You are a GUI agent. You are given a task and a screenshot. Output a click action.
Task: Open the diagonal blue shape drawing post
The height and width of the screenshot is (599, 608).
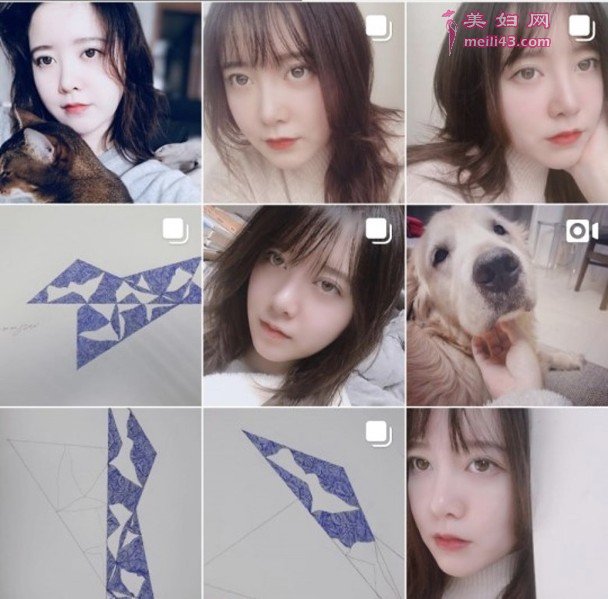point(303,503)
